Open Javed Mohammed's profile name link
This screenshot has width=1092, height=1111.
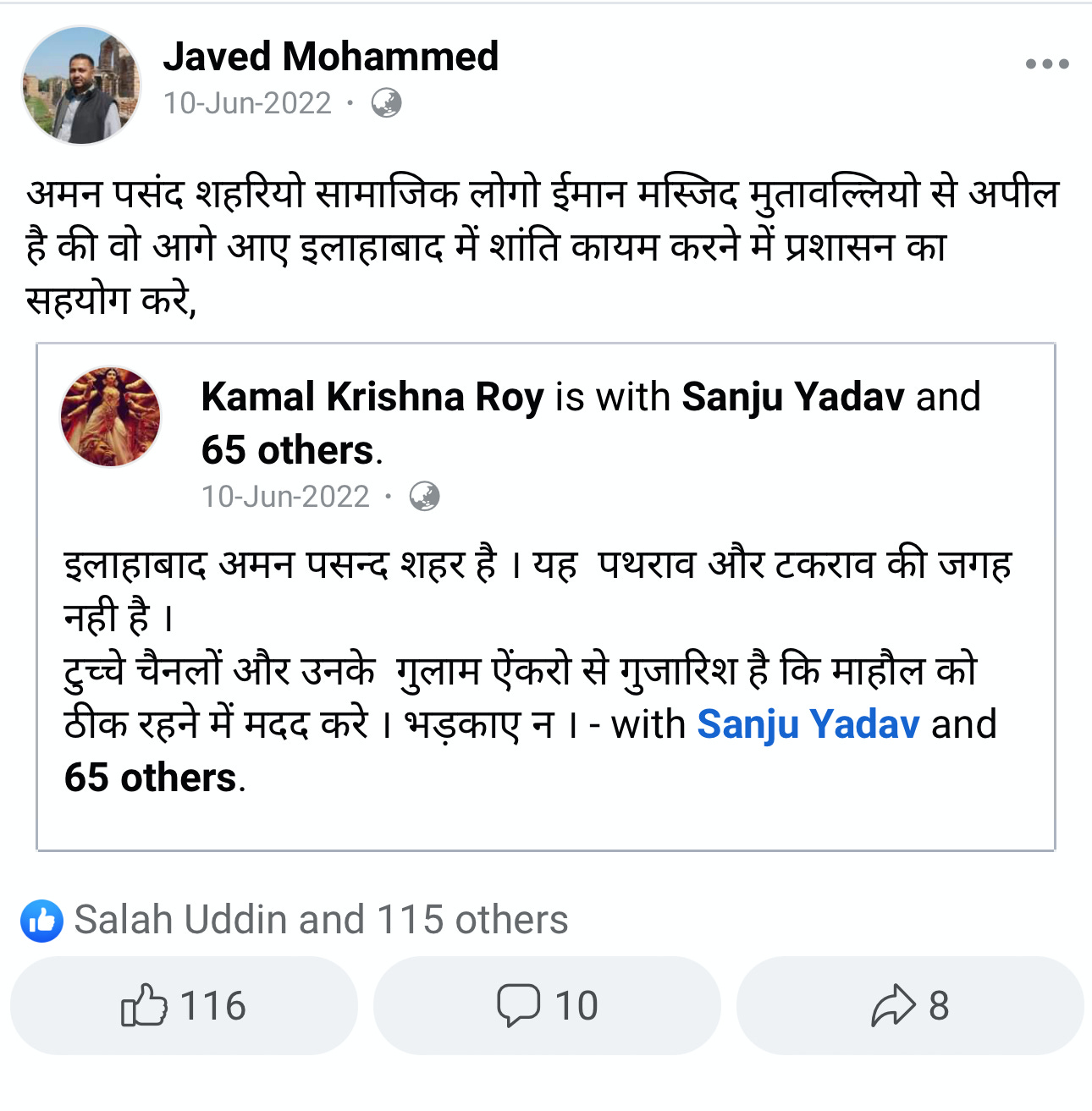point(330,57)
